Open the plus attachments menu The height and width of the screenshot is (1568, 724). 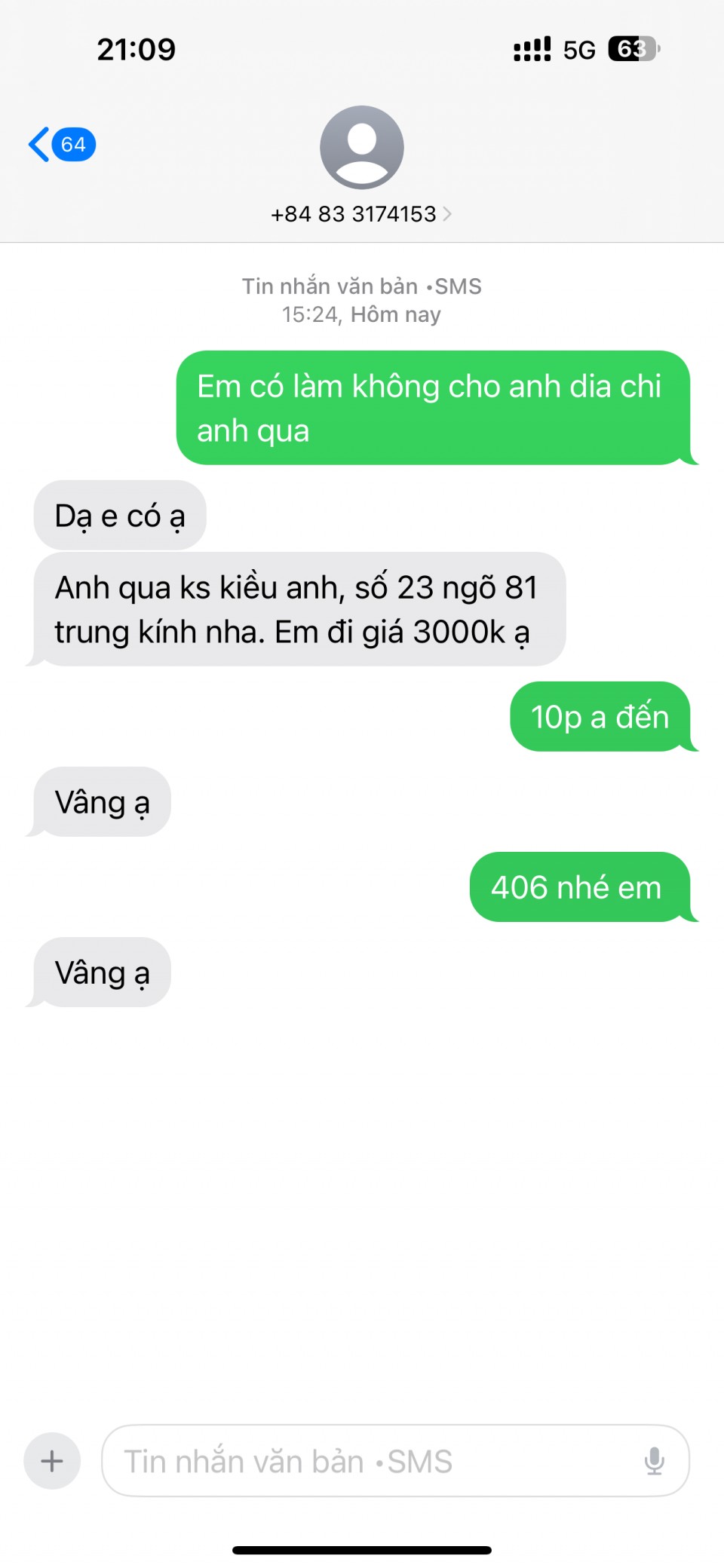[52, 1461]
